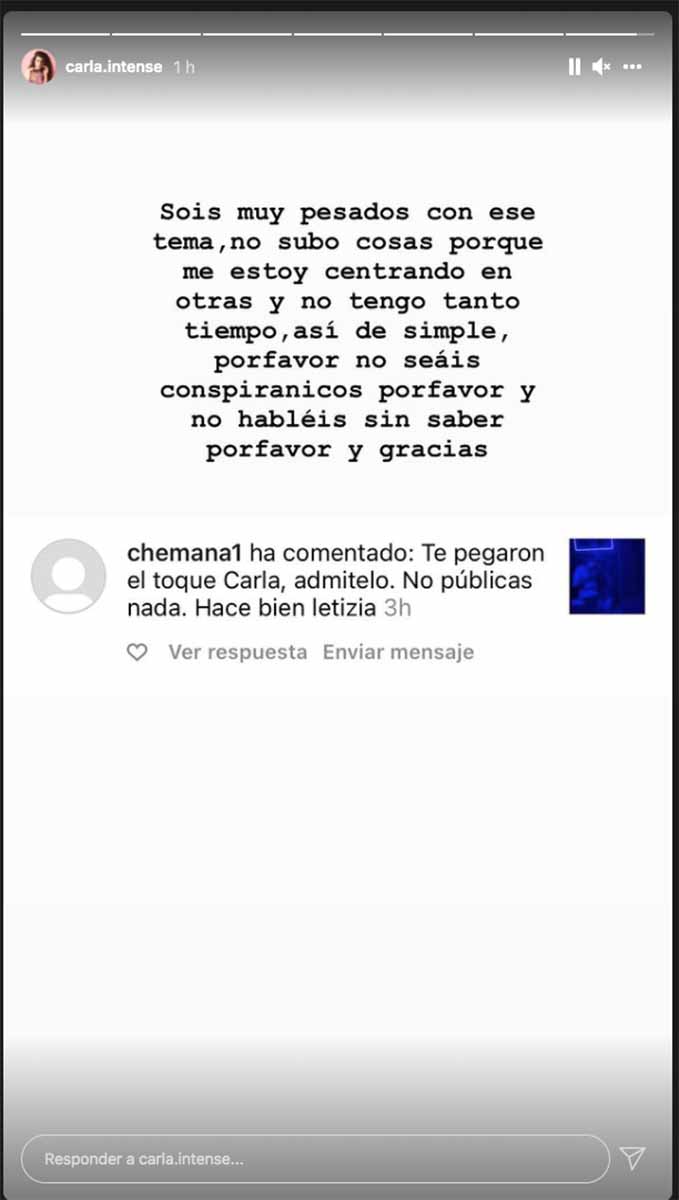Focus the Responder a carla.intense reply field
Screen dimensions: 679x1200
click(315, 1159)
